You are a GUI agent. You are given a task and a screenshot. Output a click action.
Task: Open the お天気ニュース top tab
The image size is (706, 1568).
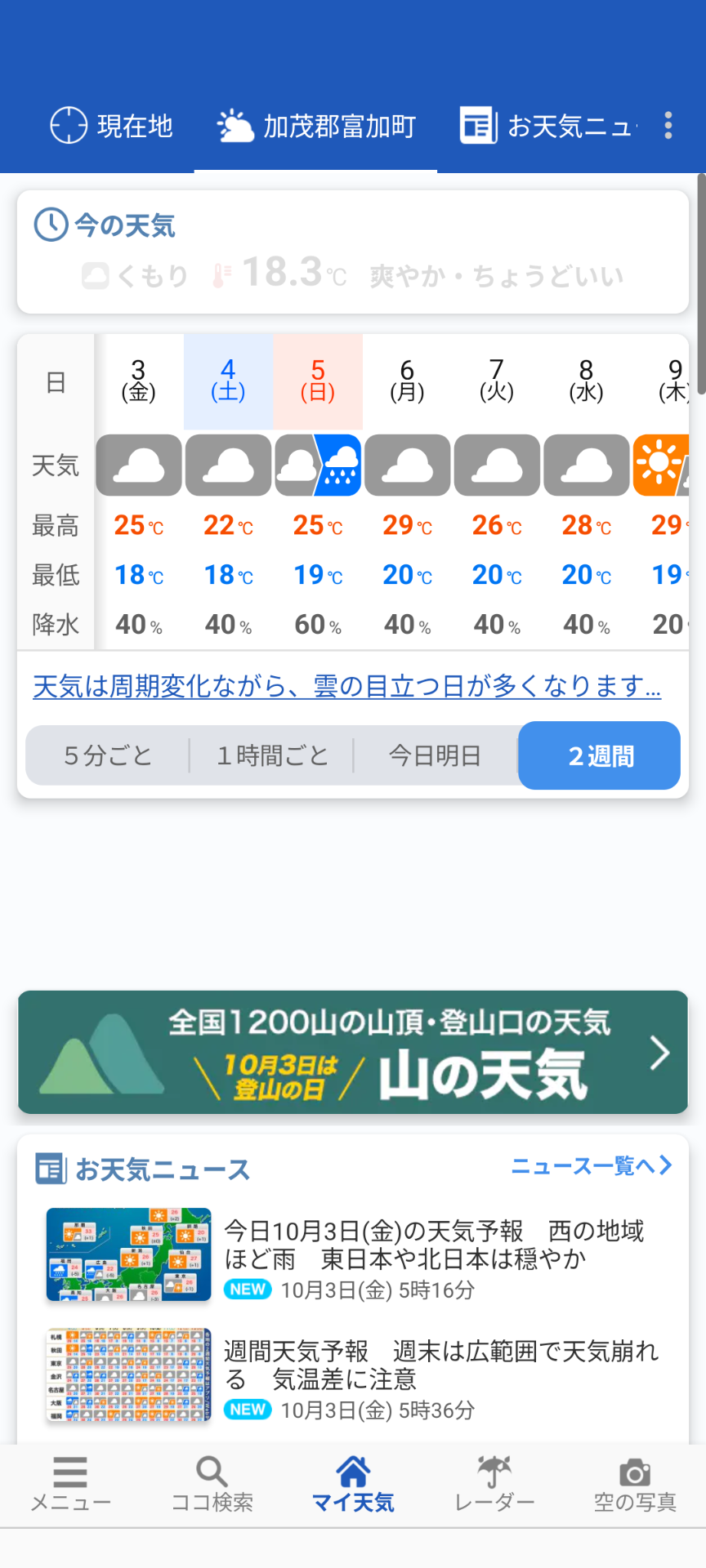coord(547,126)
